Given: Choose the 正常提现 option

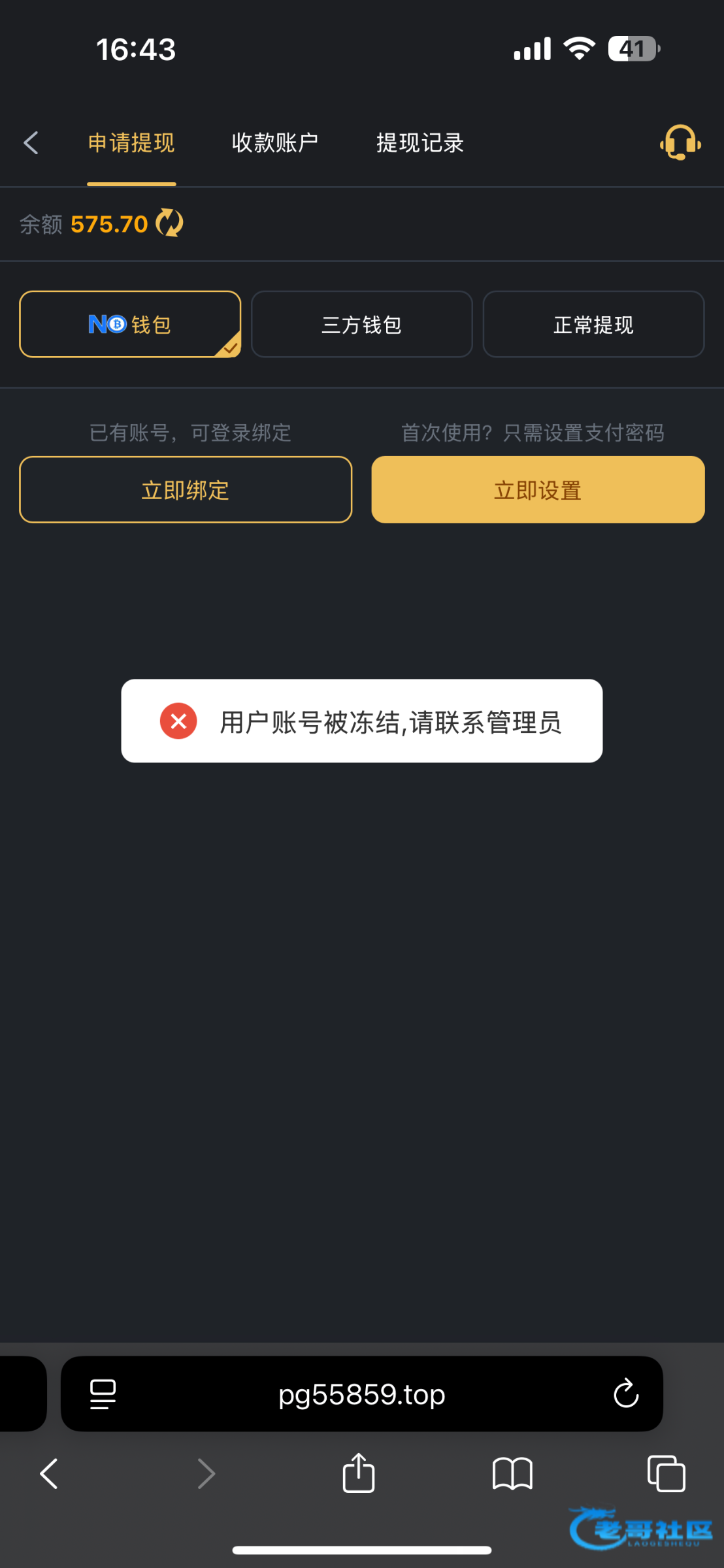Looking at the screenshot, I should 593,324.
